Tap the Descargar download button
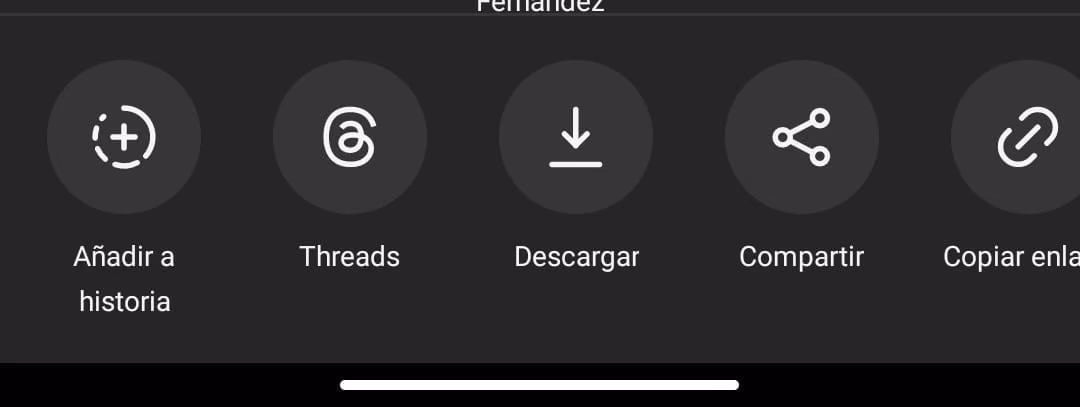 point(576,137)
